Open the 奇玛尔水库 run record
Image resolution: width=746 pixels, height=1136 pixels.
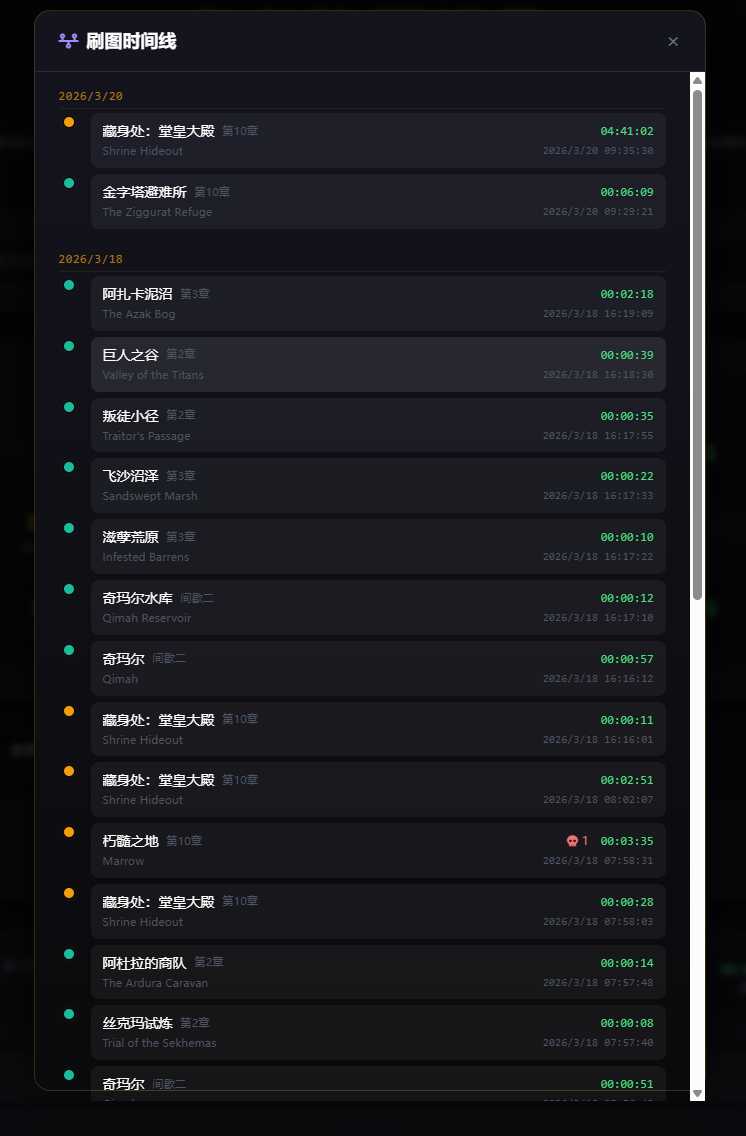pos(378,607)
